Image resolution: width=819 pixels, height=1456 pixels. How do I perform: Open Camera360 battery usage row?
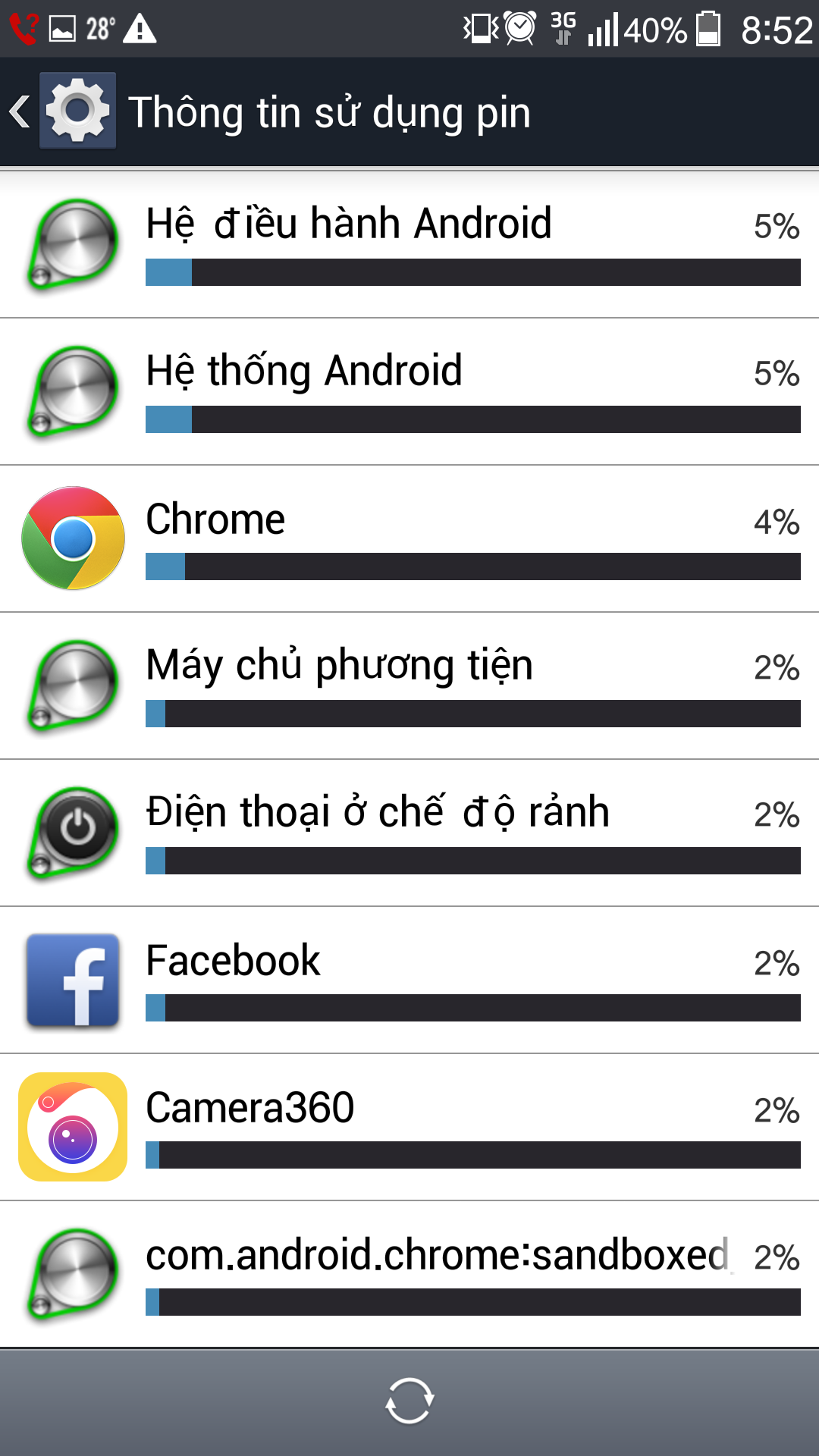(409, 1128)
